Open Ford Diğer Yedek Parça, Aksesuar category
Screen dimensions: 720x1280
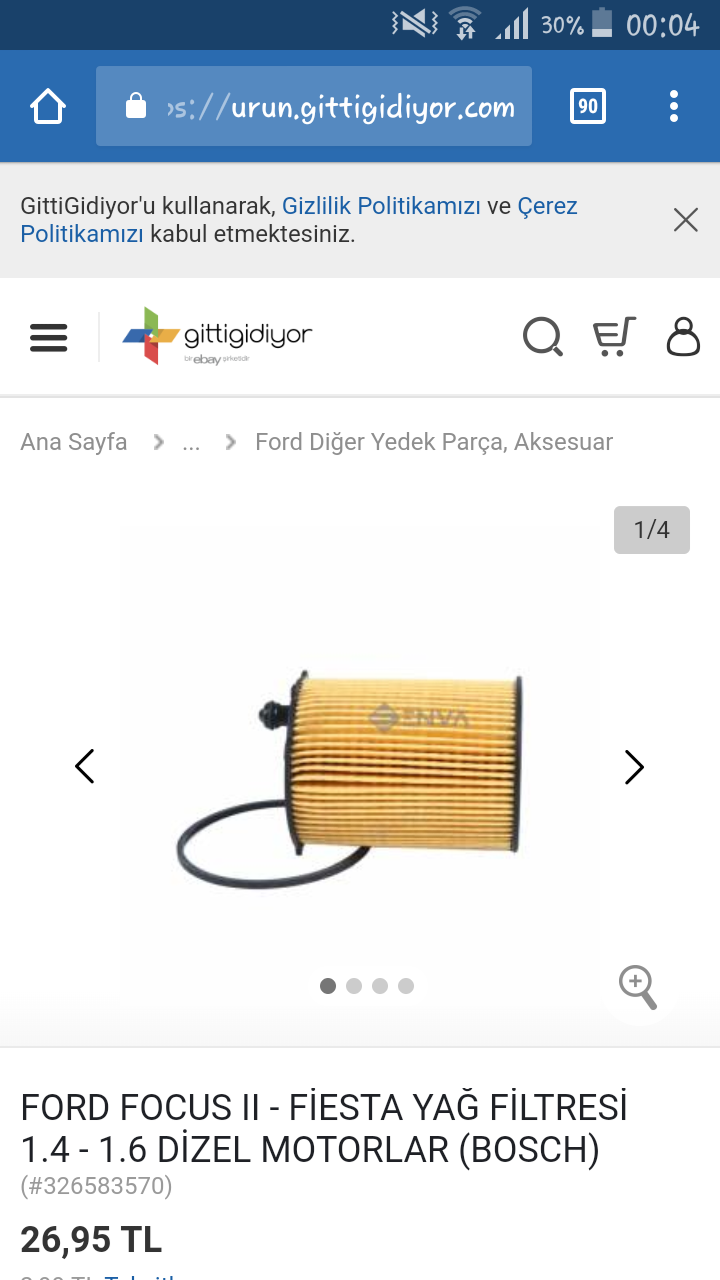pos(434,442)
